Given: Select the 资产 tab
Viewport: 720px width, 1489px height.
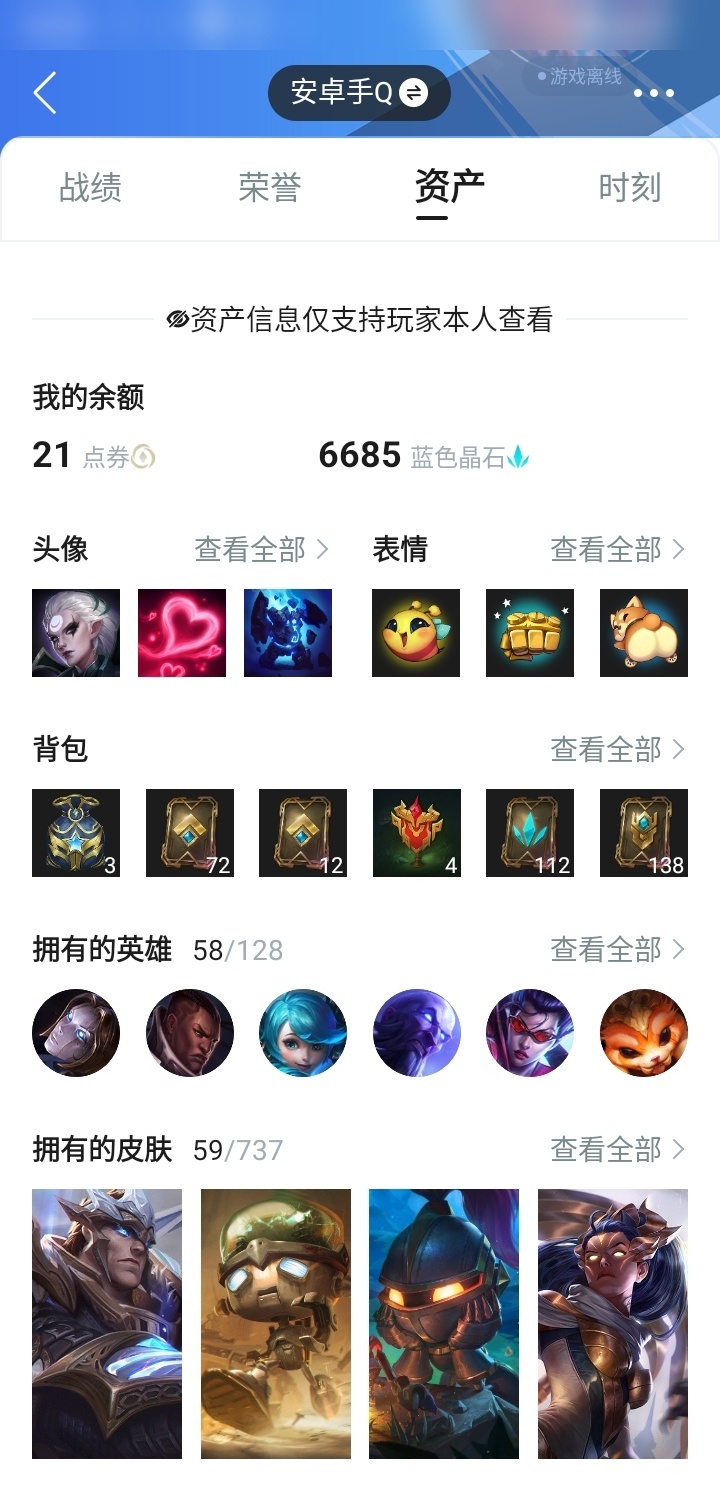Looking at the screenshot, I should (x=450, y=187).
